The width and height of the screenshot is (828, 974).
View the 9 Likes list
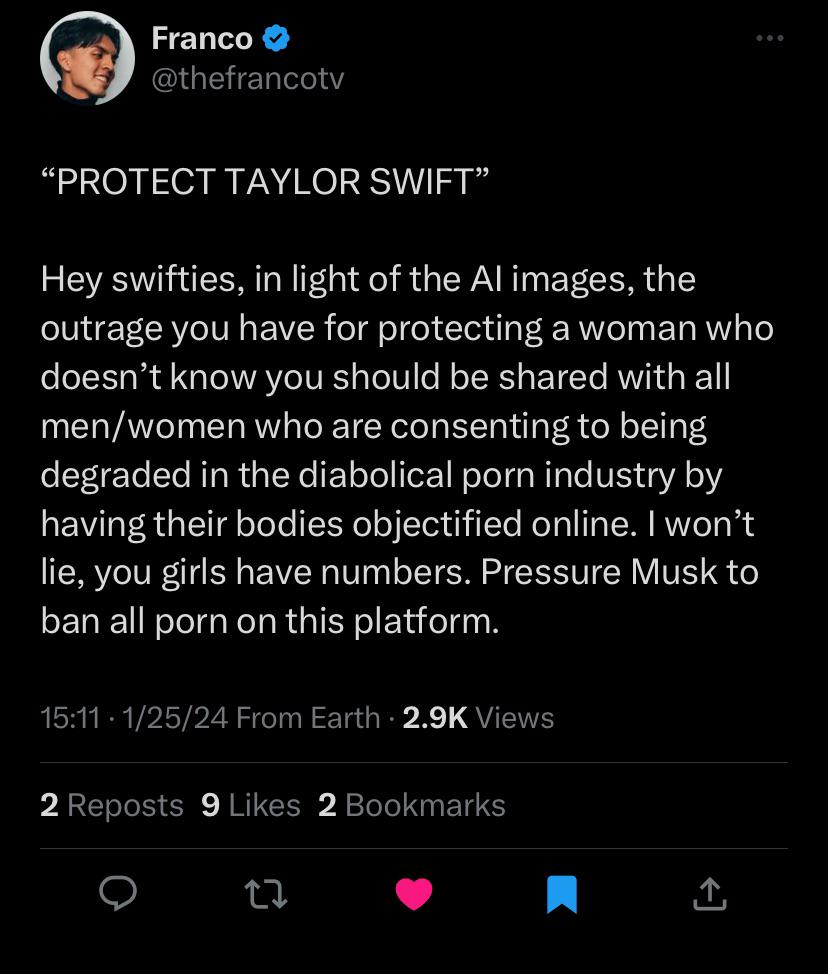[x=250, y=805]
